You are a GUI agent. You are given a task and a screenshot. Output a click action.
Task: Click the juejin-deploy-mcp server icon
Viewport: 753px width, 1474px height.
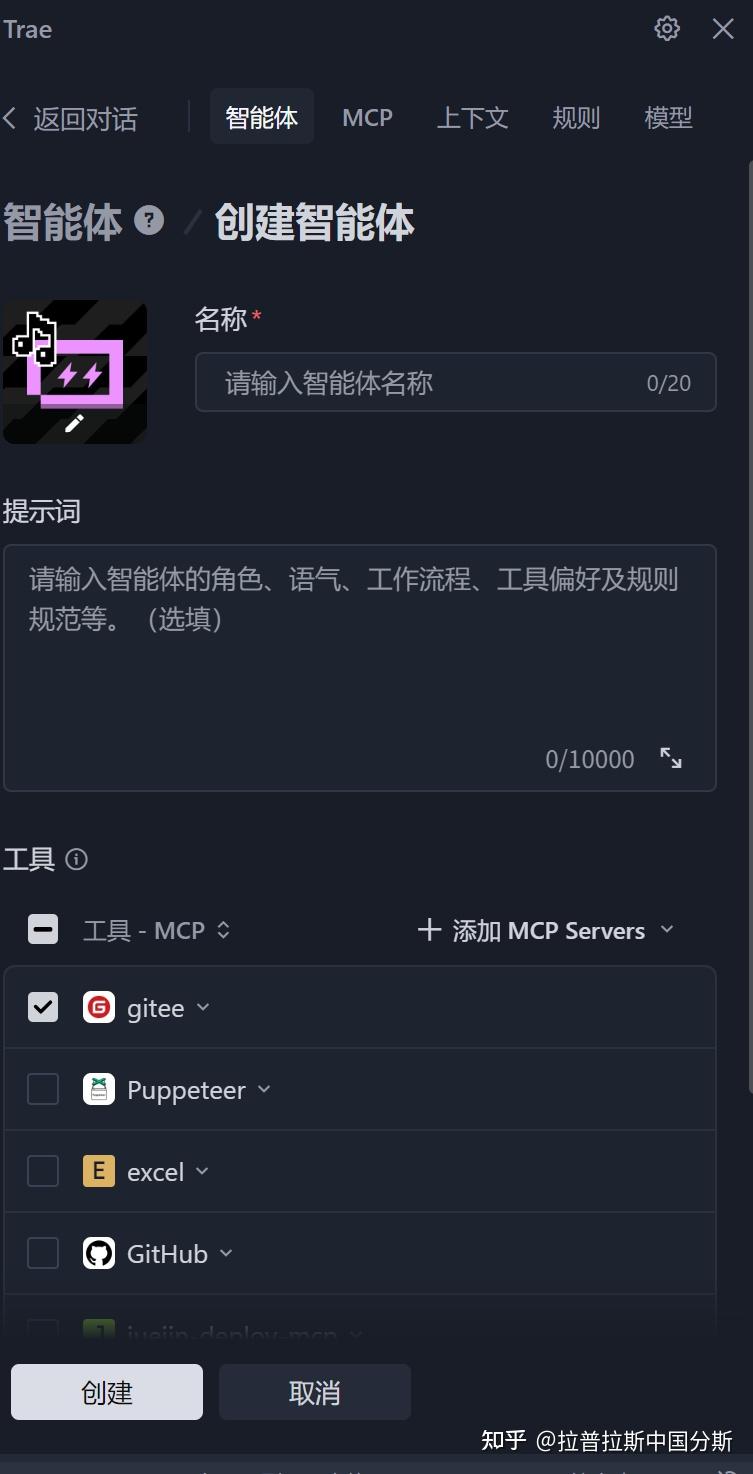point(99,1332)
